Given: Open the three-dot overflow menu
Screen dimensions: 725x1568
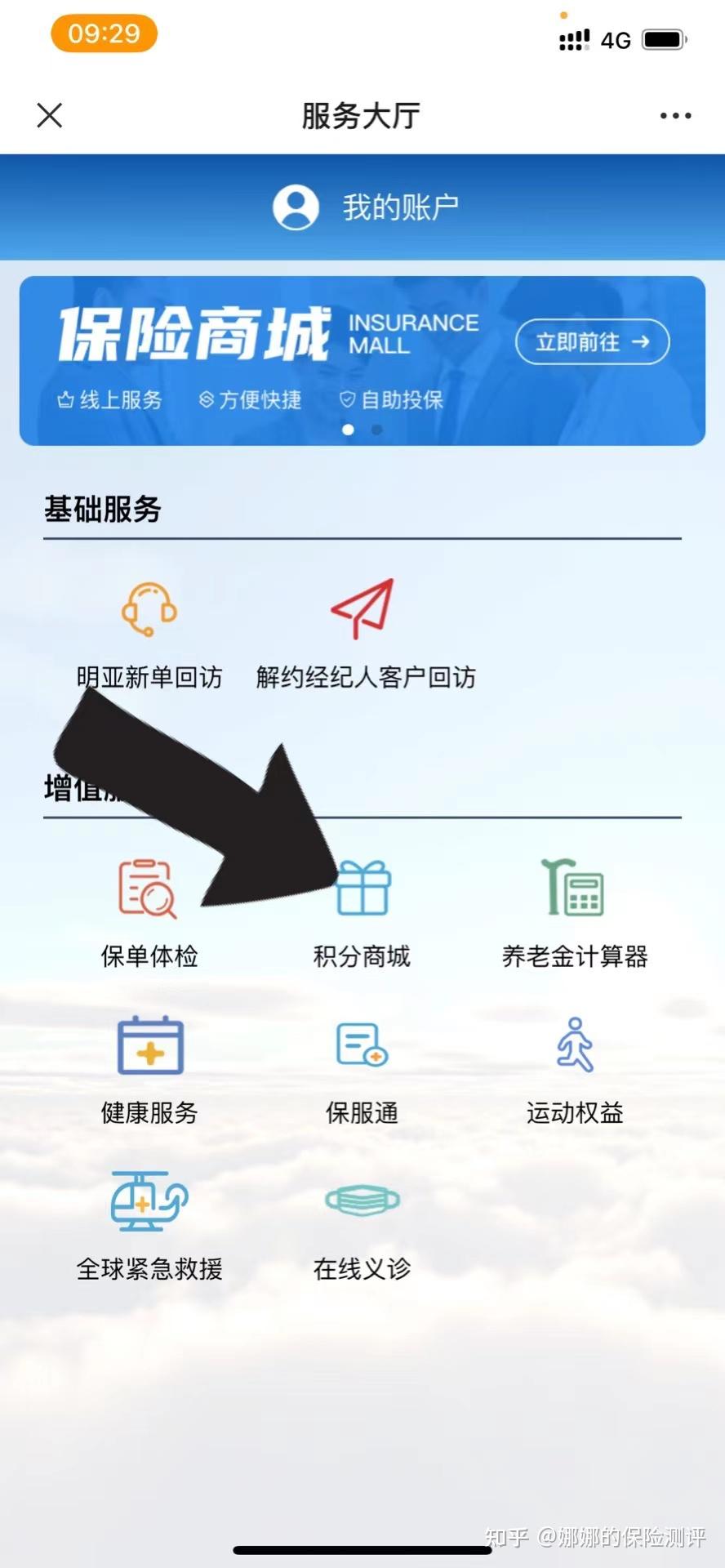Looking at the screenshot, I should [x=675, y=116].
